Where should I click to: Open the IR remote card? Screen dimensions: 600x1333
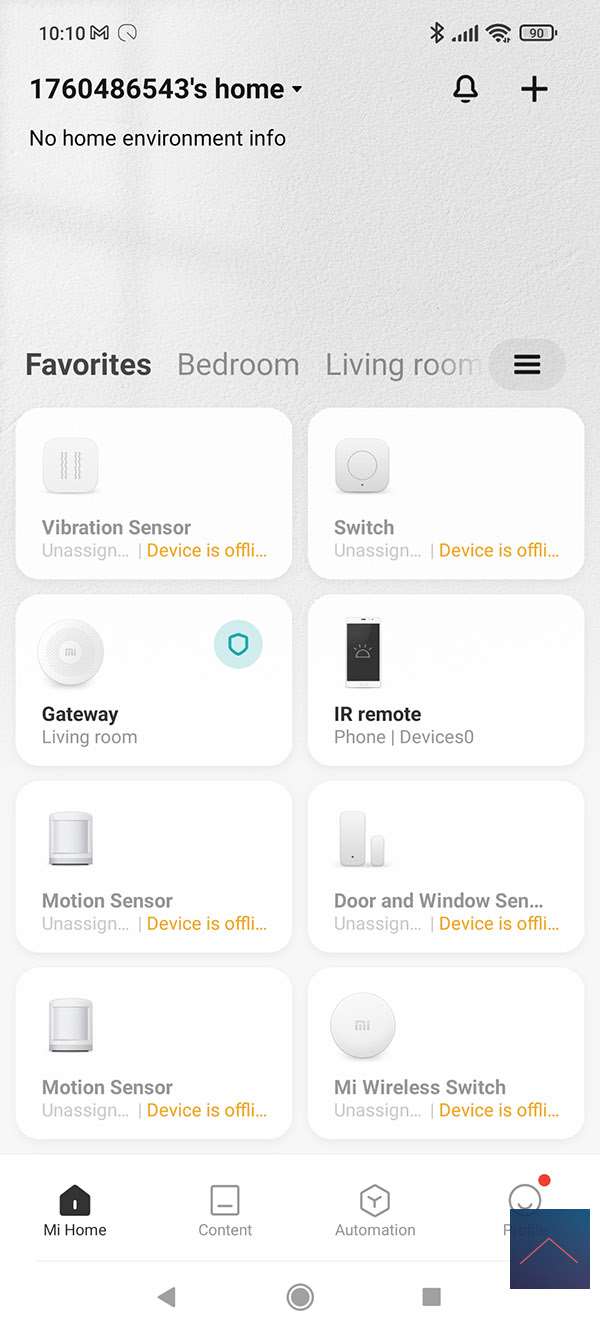point(446,680)
